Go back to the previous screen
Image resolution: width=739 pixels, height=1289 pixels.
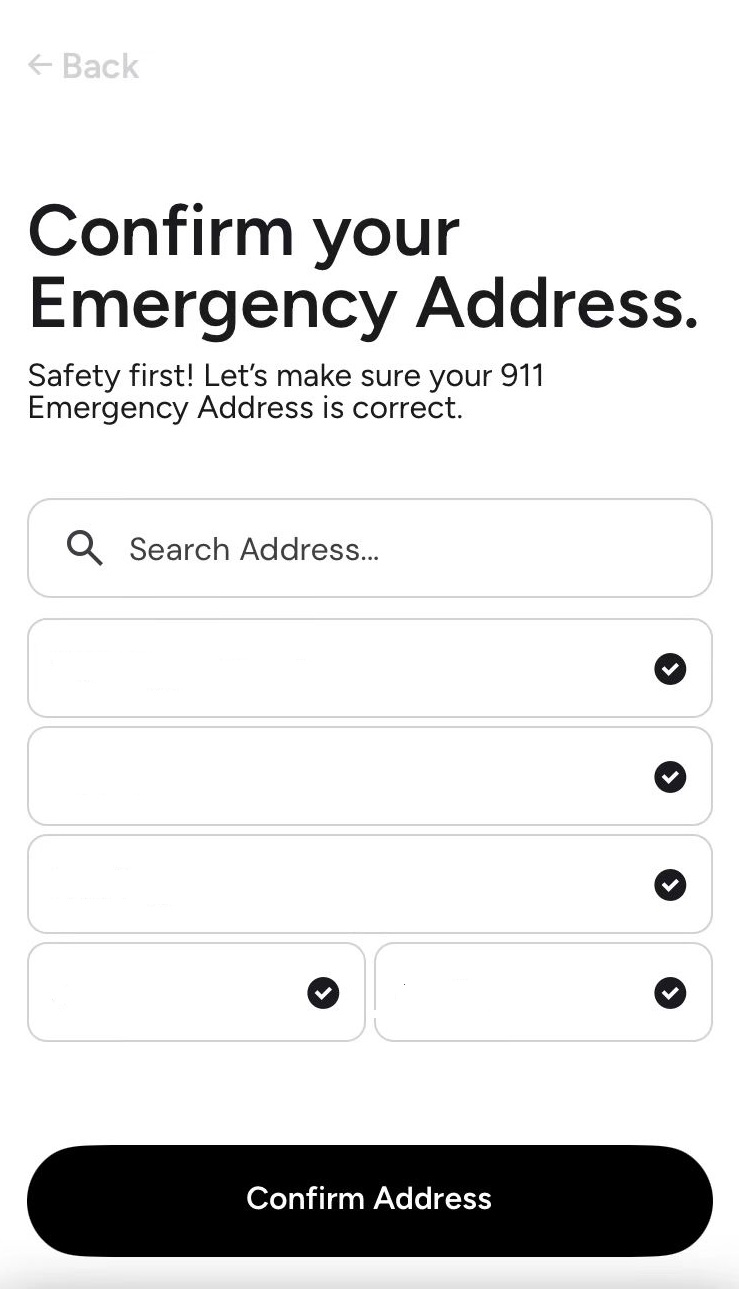coord(83,66)
